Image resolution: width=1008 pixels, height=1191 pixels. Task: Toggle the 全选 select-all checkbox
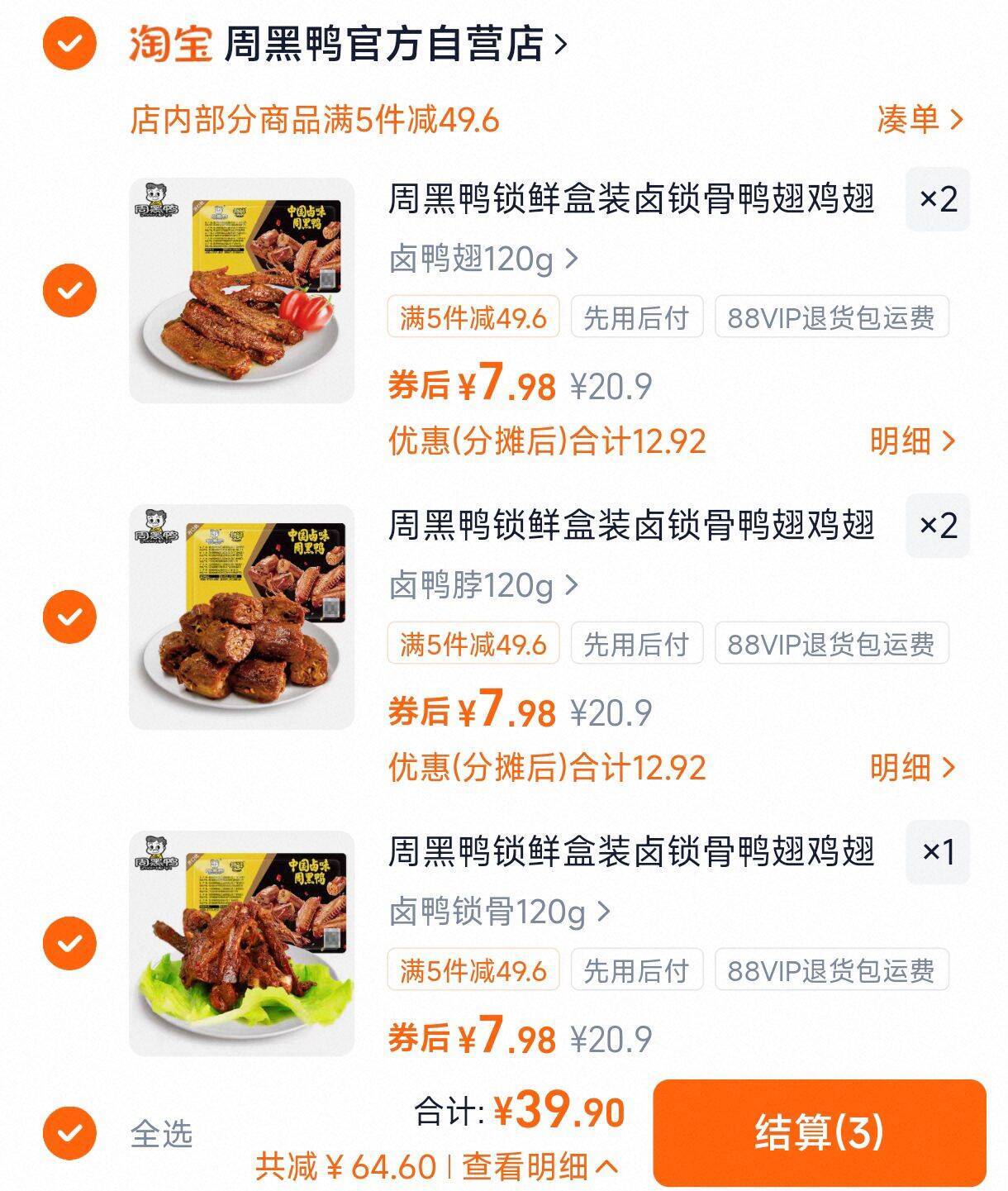(x=69, y=1133)
